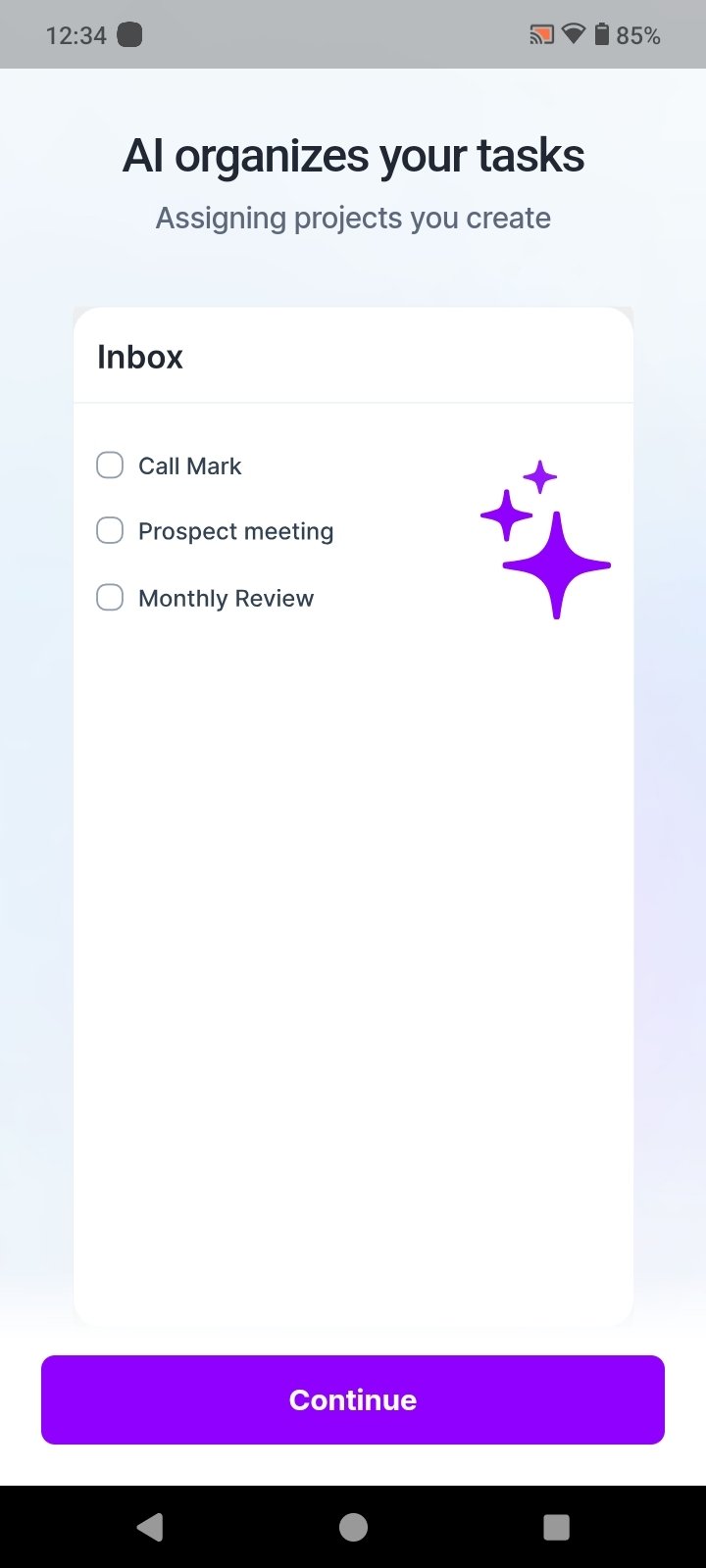
Task: Mark Prospect meeting as done
Action: pyautogui.click(x=110, y=531)
